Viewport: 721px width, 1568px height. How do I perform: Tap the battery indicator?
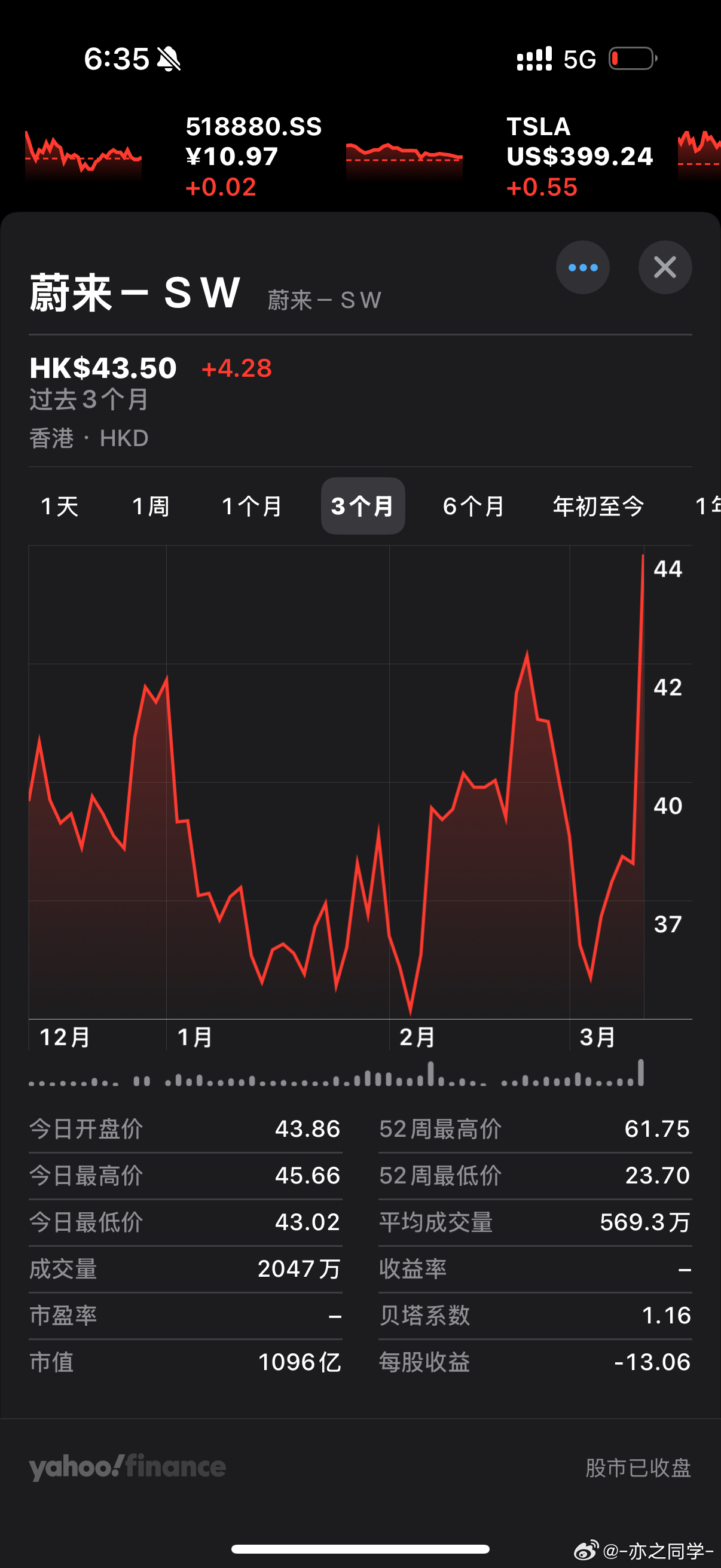click(x=631, y=58)
